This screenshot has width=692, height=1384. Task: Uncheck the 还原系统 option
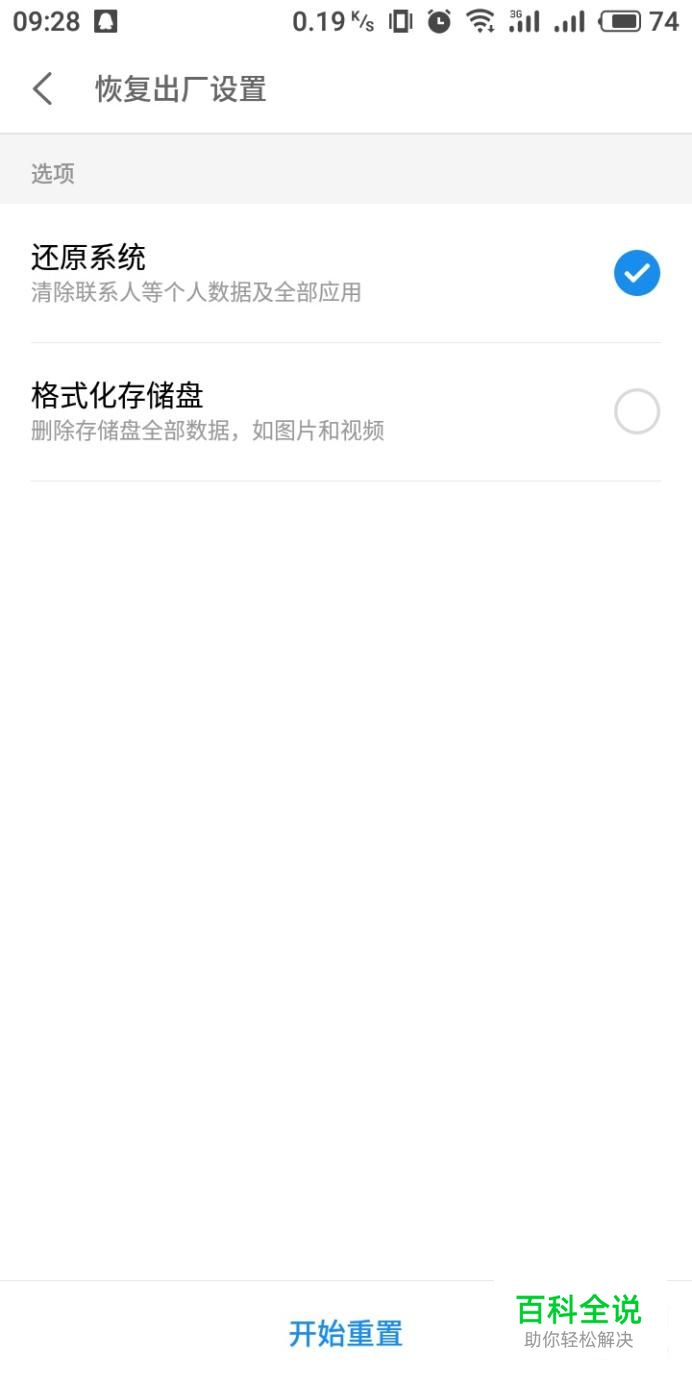(x=637, y=273)
